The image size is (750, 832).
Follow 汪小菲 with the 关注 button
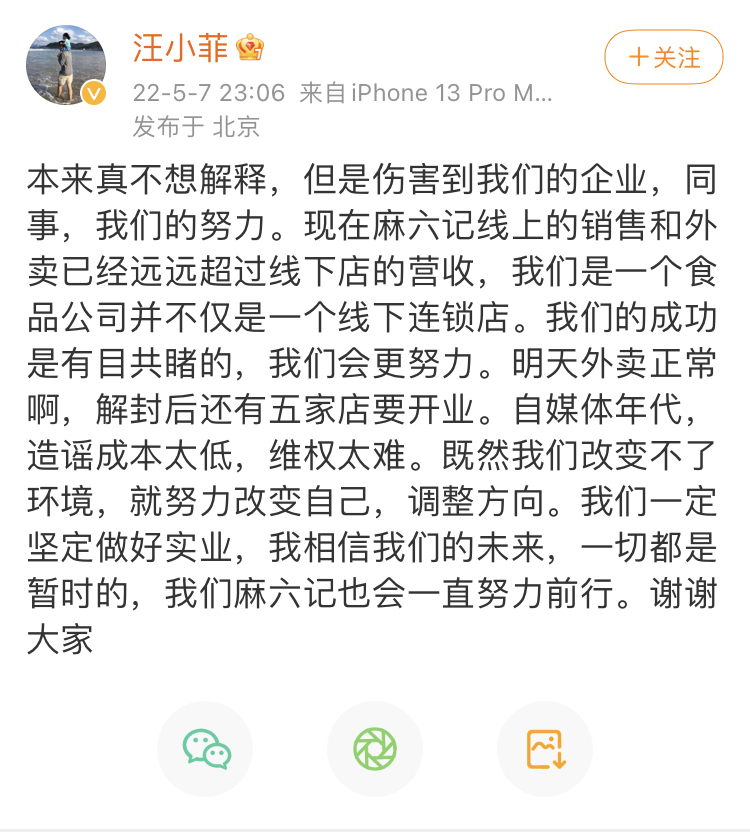pyautogui.click(x=664, y=57)
